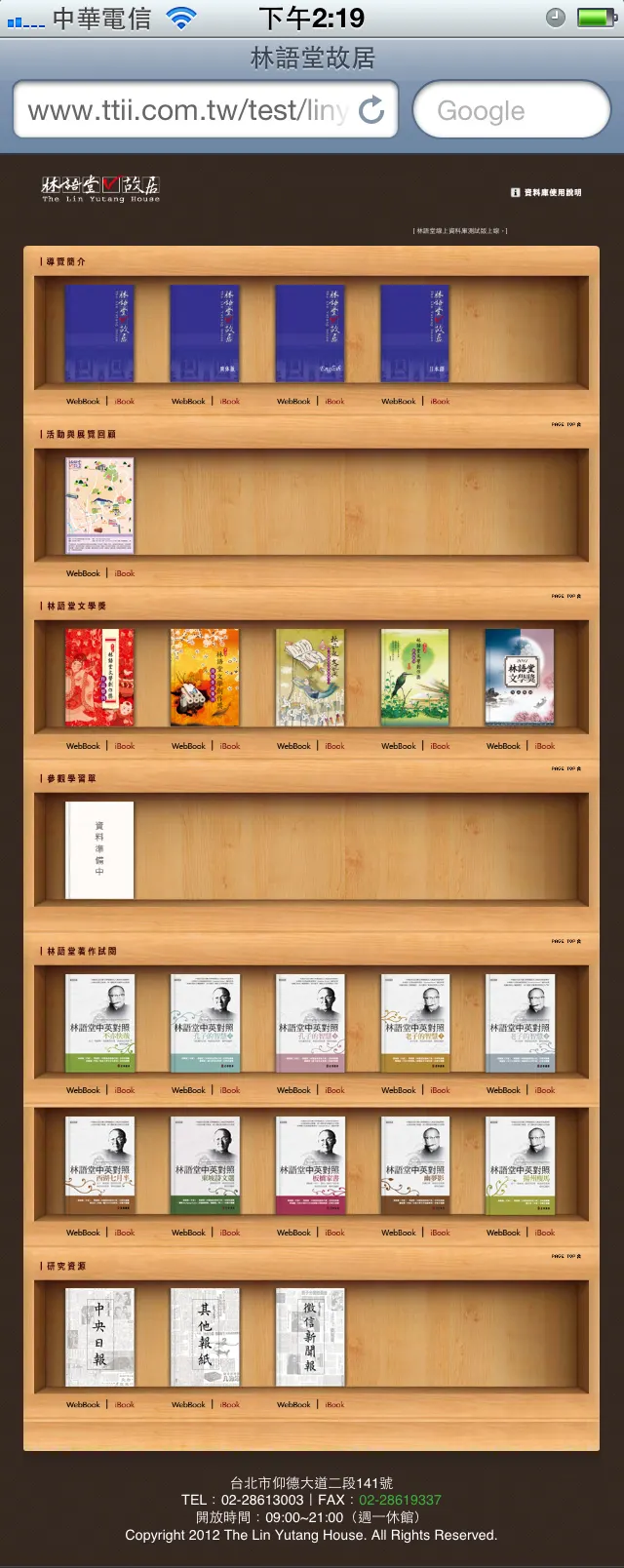Open the 西湖七月半 bilingual book

point(99,1165)
